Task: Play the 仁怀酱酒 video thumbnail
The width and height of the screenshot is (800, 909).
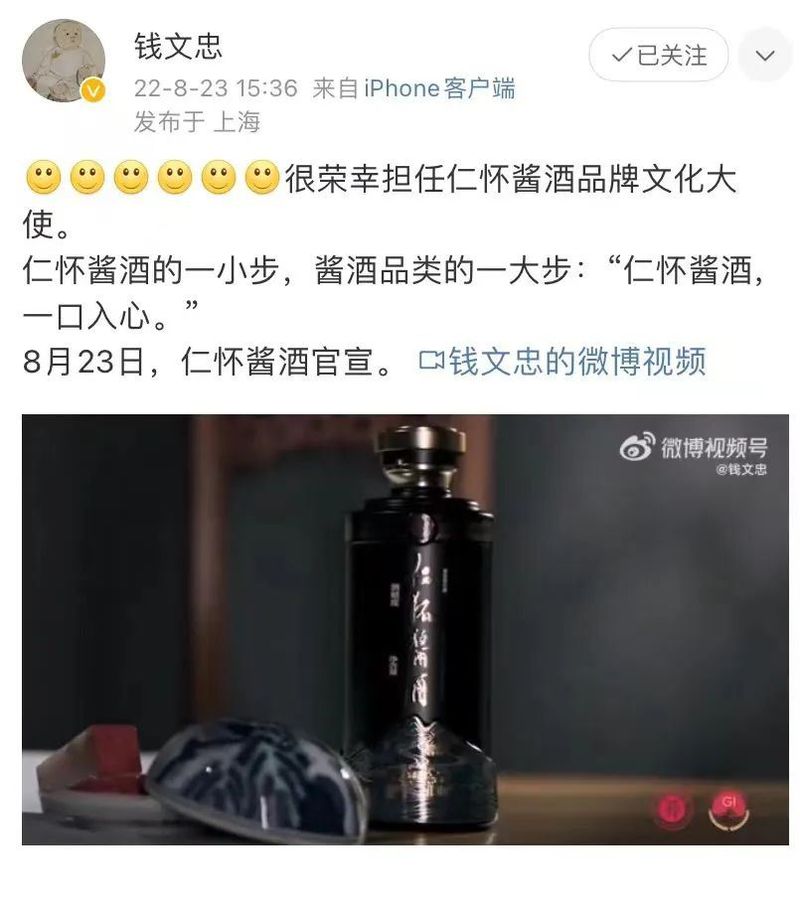Action: (x=405, y=629)
